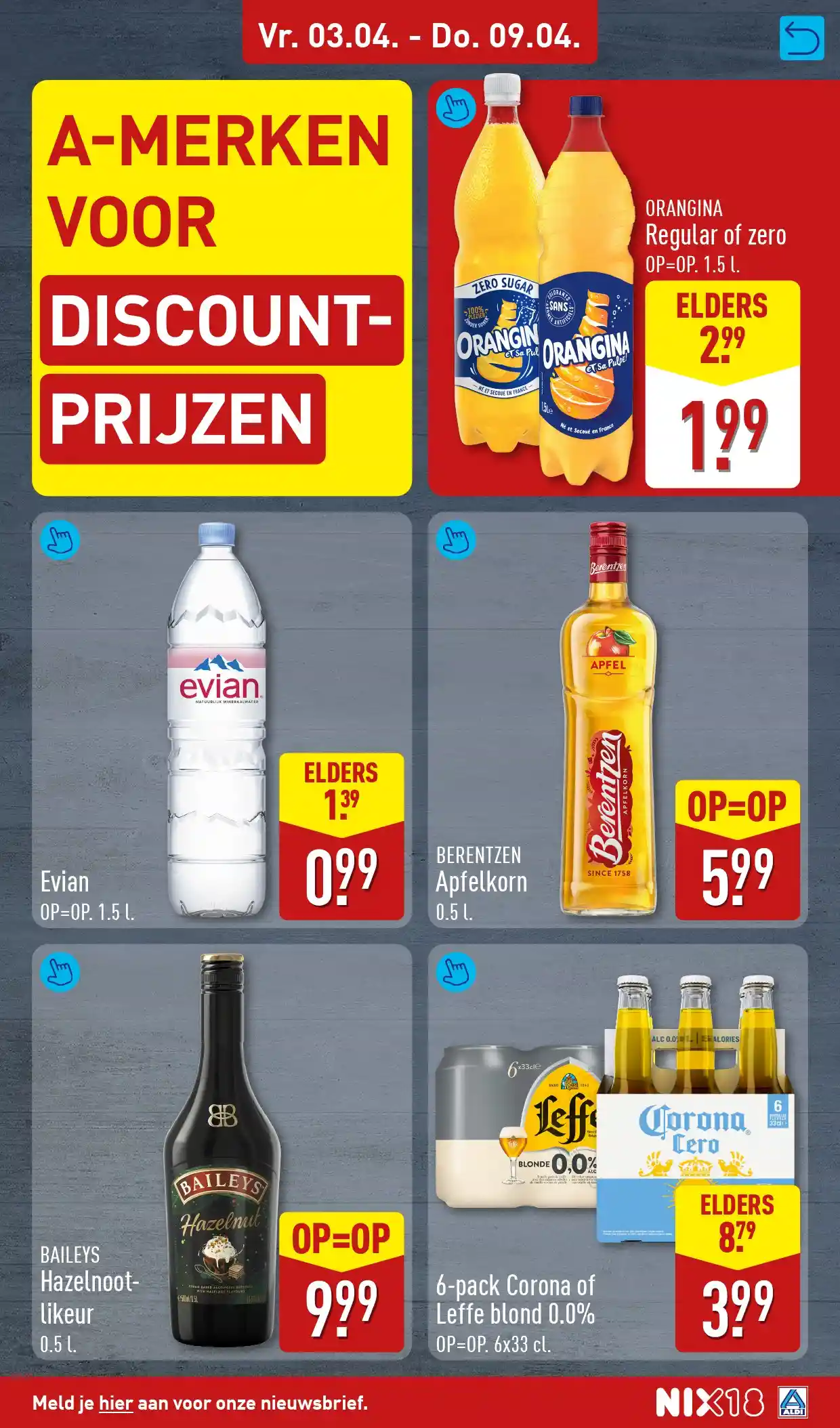This screenshot has height=1428, width=840.
Task: Open the Corona or Leffe 6-pack hotspot
Action: click(456, 972)
